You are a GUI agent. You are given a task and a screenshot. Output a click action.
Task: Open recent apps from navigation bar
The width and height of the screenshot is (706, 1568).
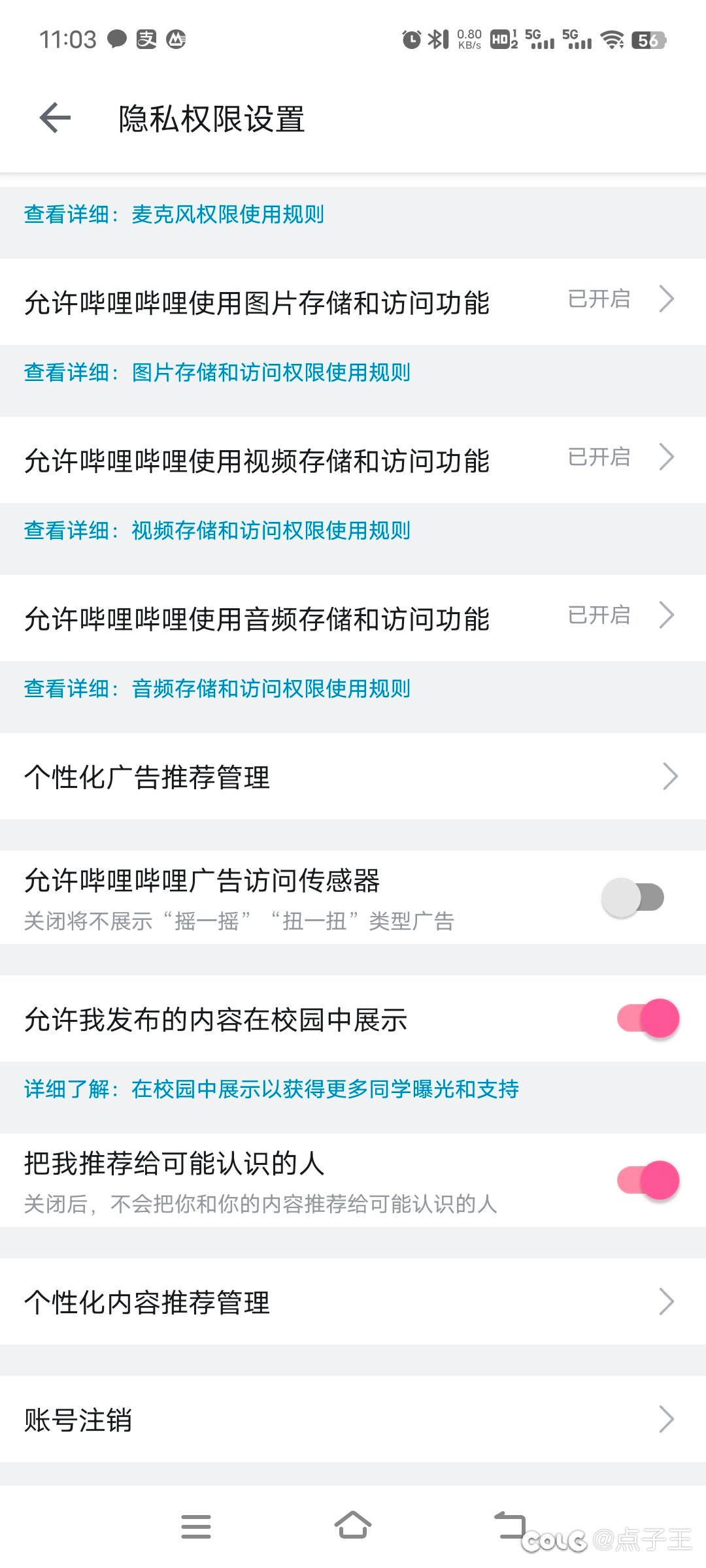coord(196,1526)
